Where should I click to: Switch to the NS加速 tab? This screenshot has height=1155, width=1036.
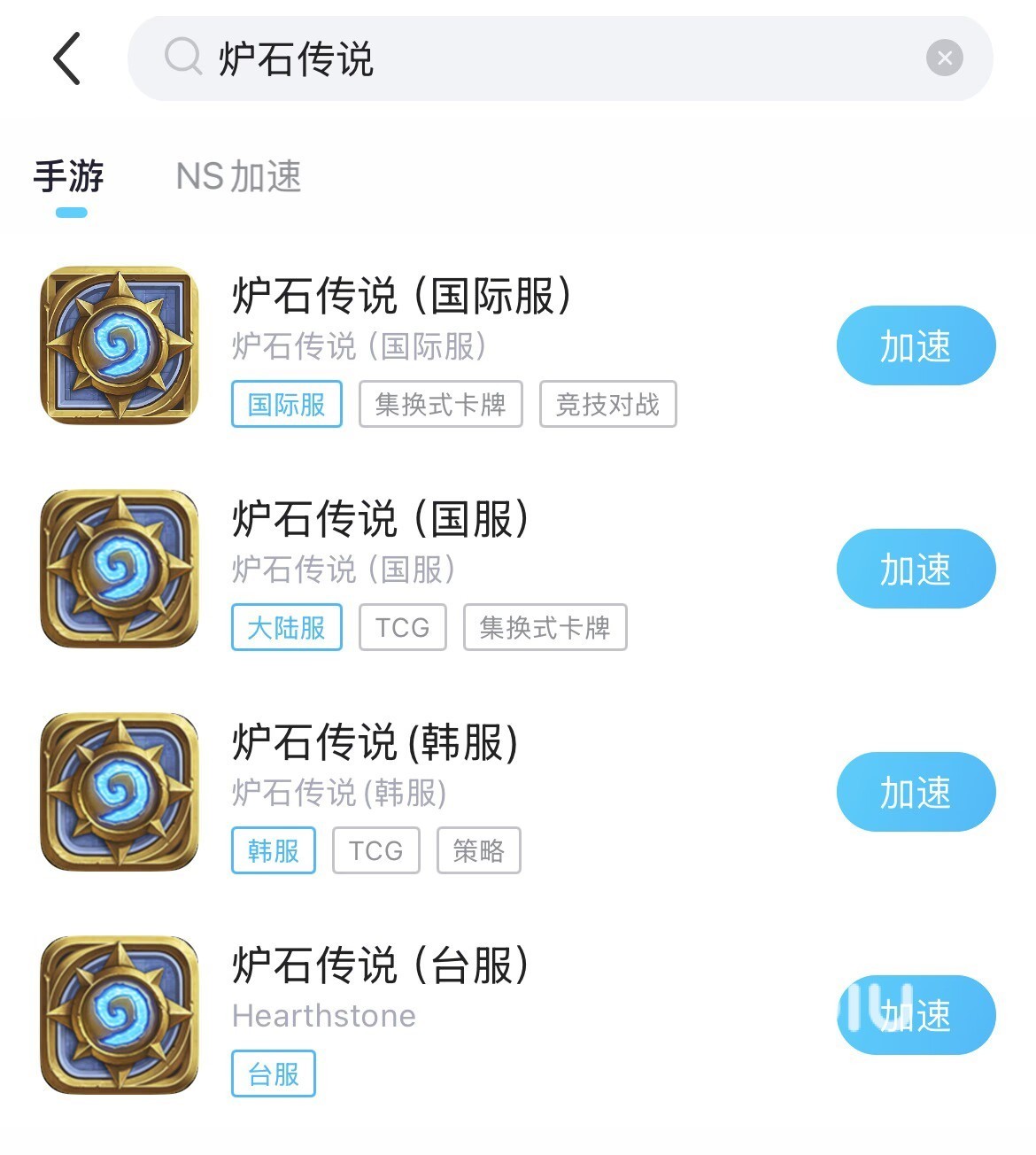pyautogui.click(x=239, y=177)
